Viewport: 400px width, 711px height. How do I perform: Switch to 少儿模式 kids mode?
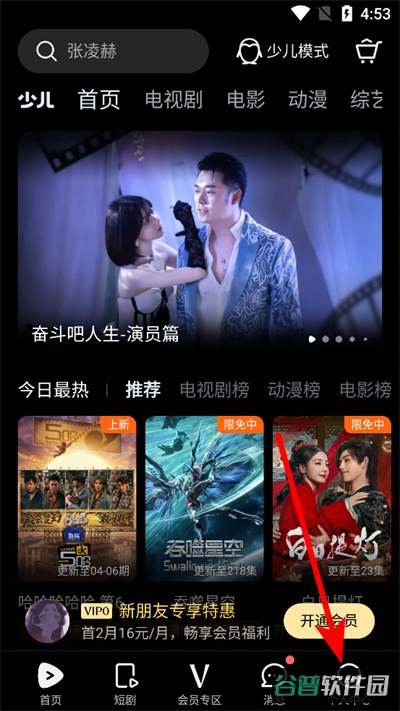click(282, 51)
